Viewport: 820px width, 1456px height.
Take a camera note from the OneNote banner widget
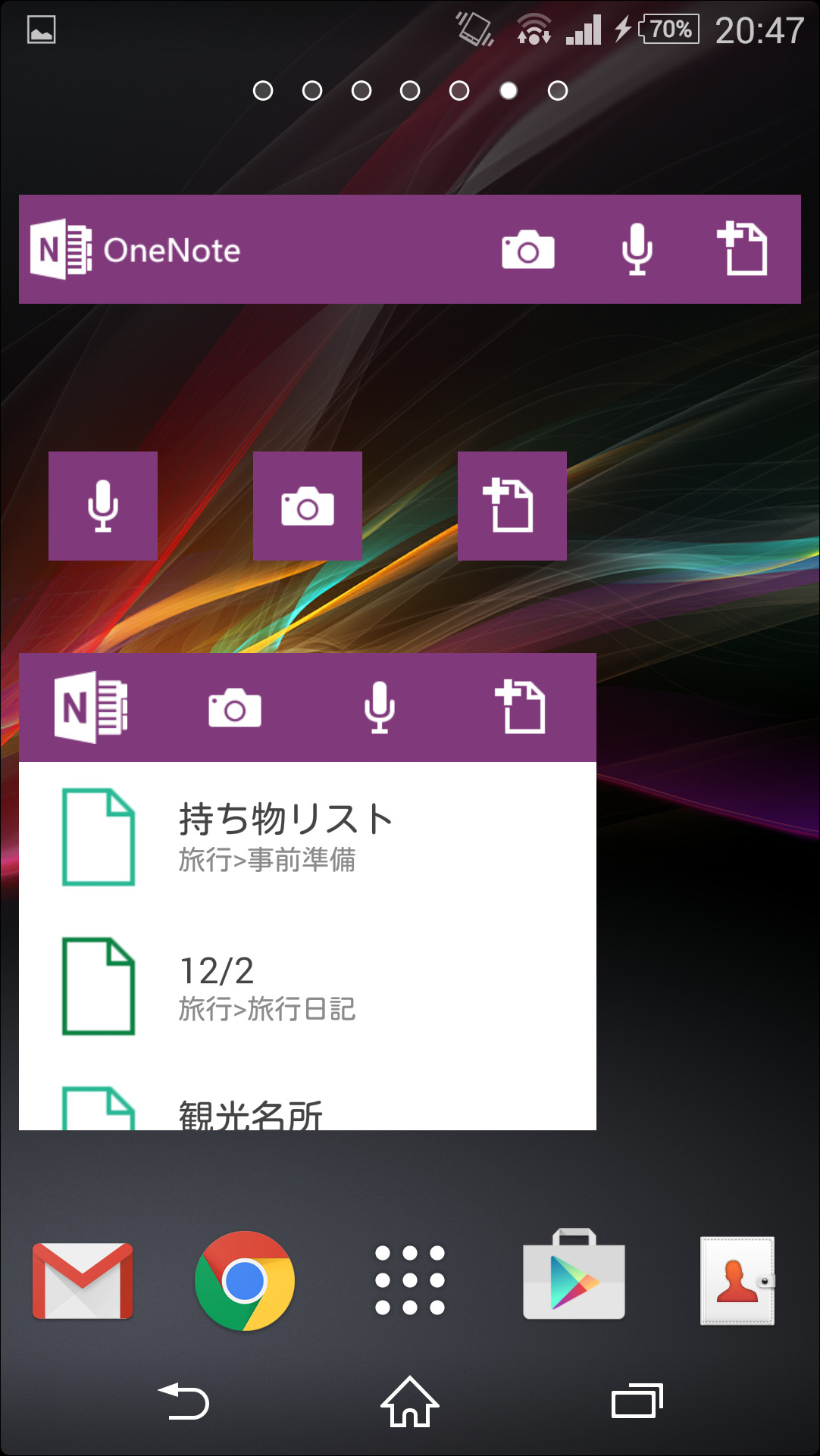(528, 250)
